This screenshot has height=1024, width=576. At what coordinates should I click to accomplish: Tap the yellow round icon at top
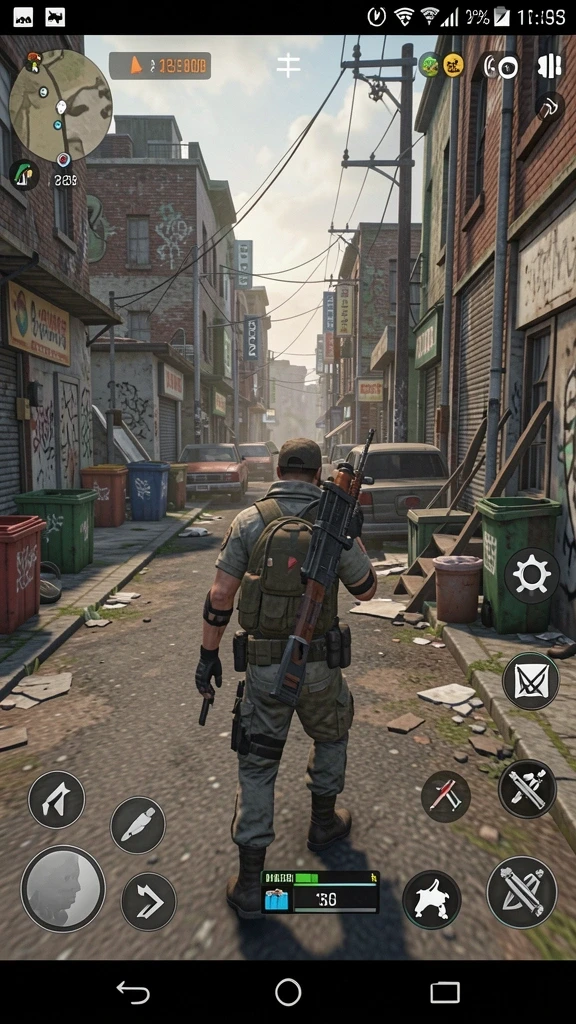tap(453, 65)
